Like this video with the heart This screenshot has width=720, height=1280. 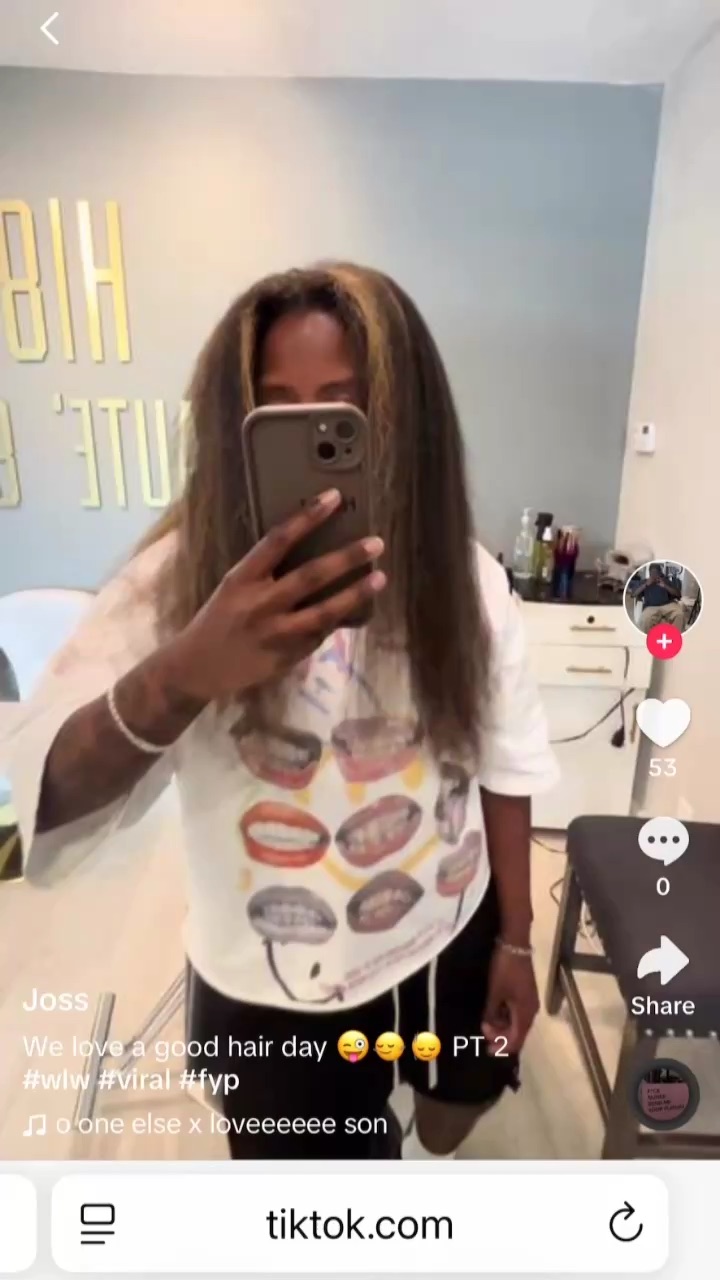[x=663, y=724]
